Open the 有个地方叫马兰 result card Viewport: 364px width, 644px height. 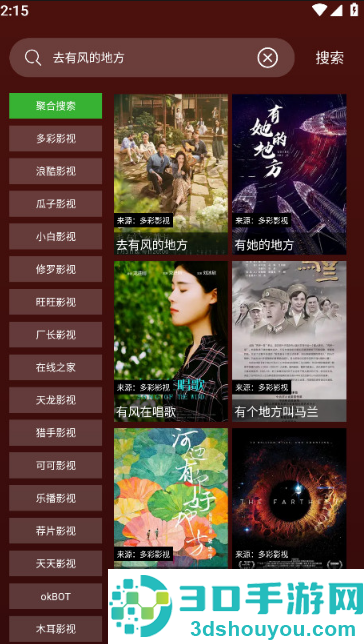click(x=289, y=341)
